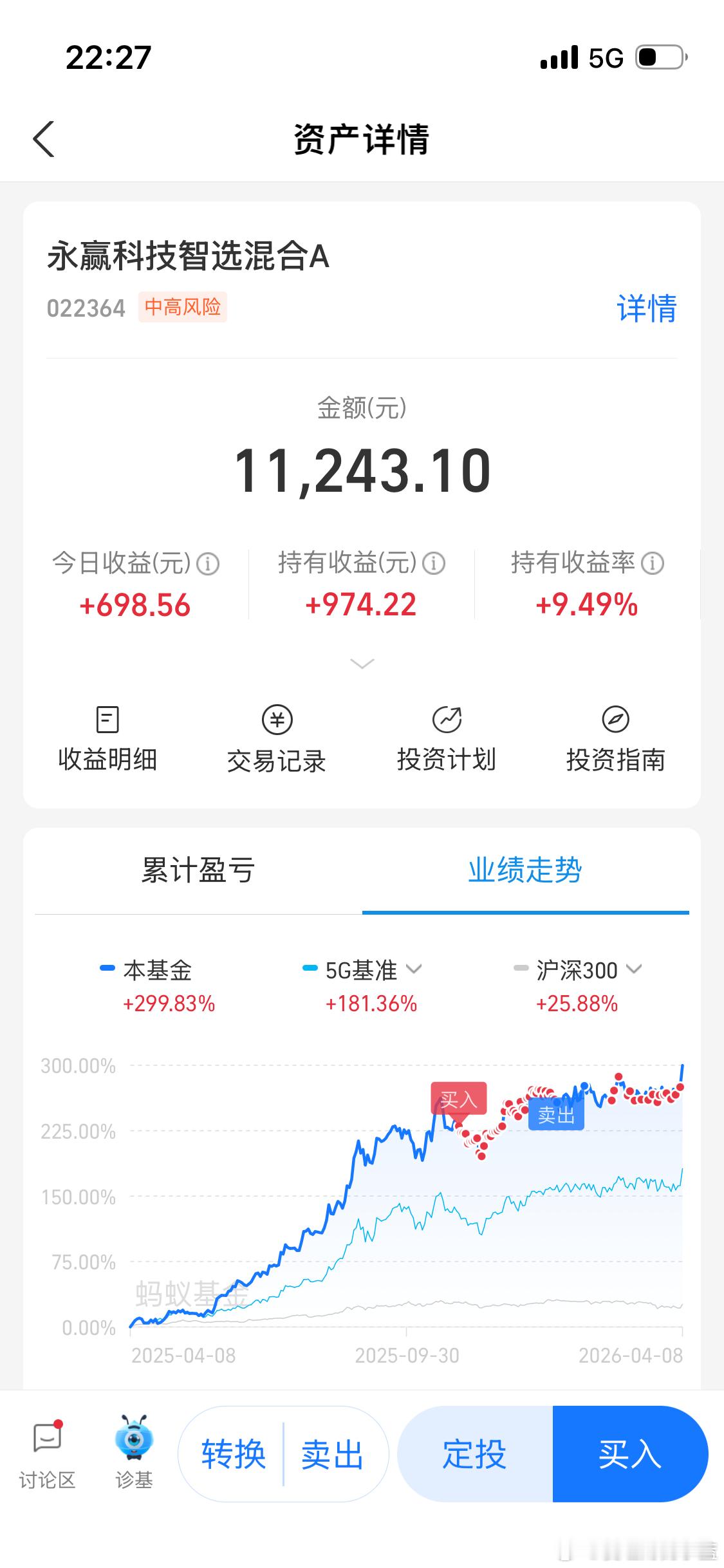Viewport: 724px width, 1568px height.
Task: Tap the back arrow to return
Action: [x=43, y=138]
